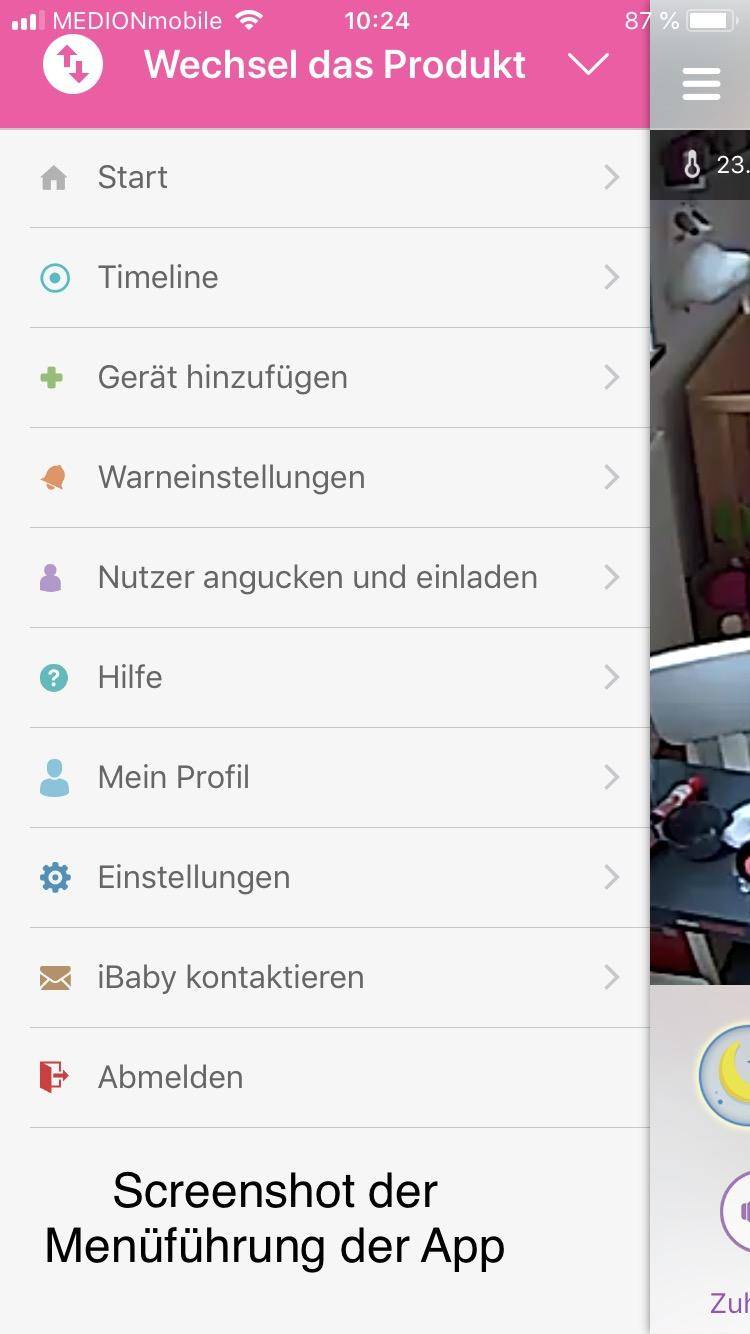This screenshot has height=1334, width=750.
Task: Expand the Wechsel das Produkt dropdown chevron
Action: pyautogui.click(x=589, y=64)
